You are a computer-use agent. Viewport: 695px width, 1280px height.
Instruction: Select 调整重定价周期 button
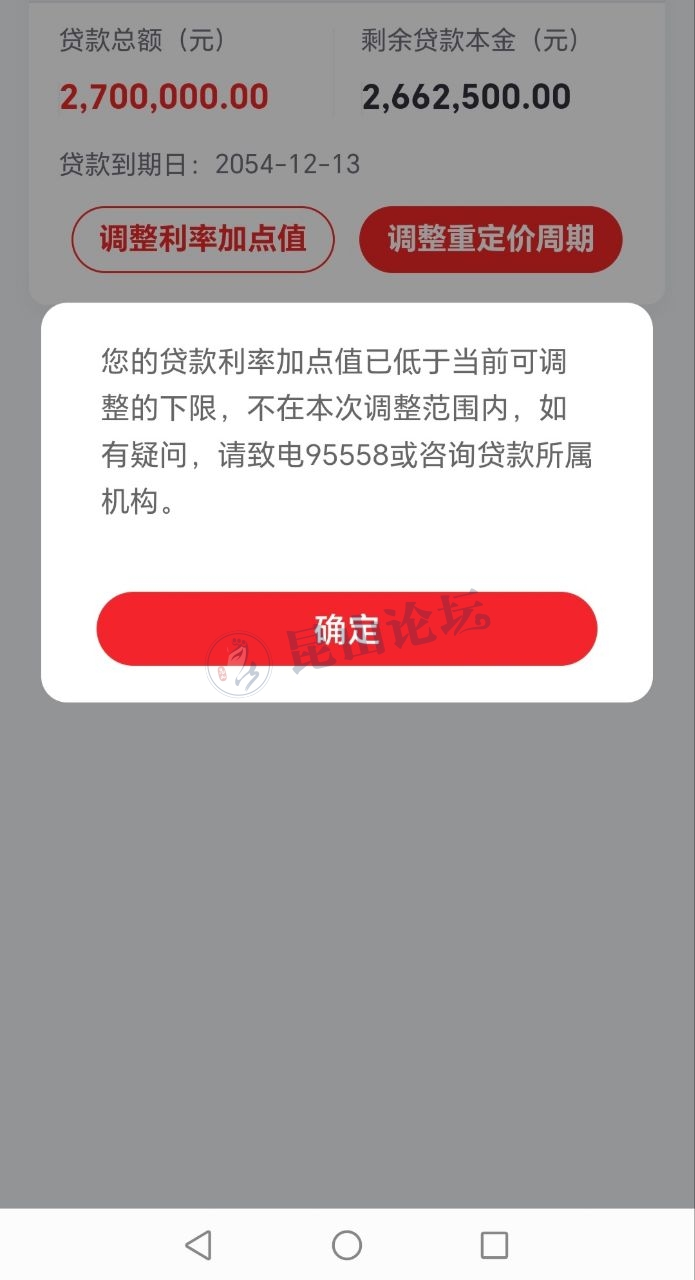click(491, 239)
